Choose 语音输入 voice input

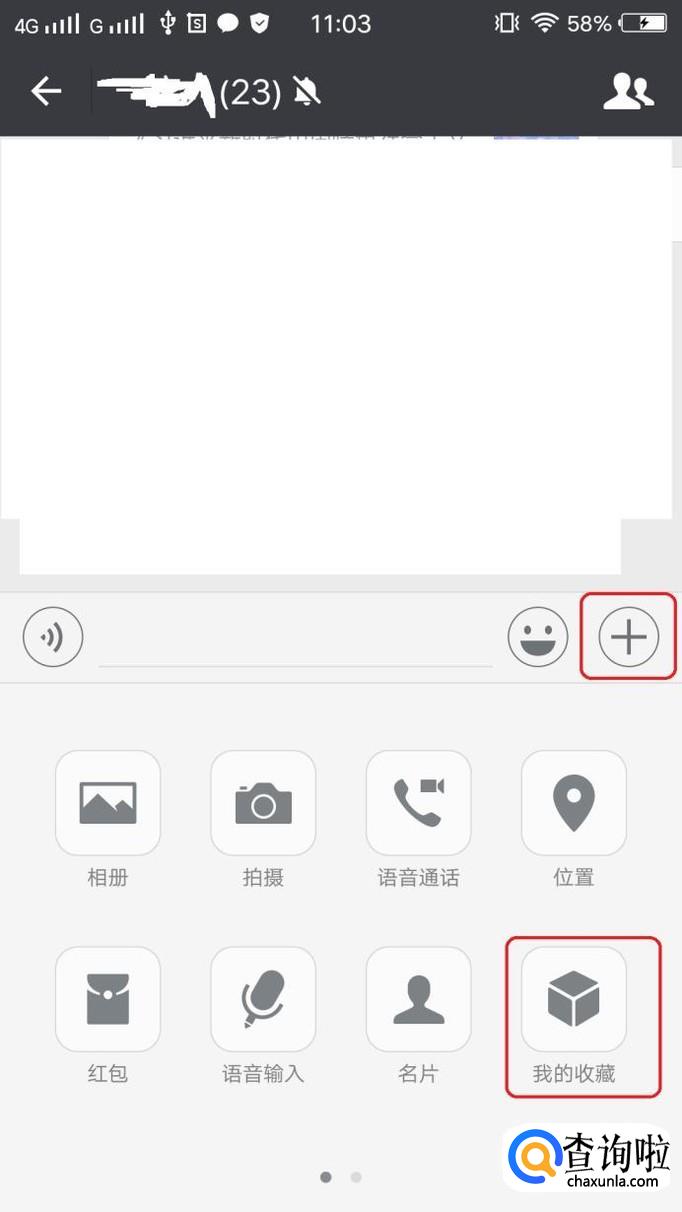pos(263,999)
